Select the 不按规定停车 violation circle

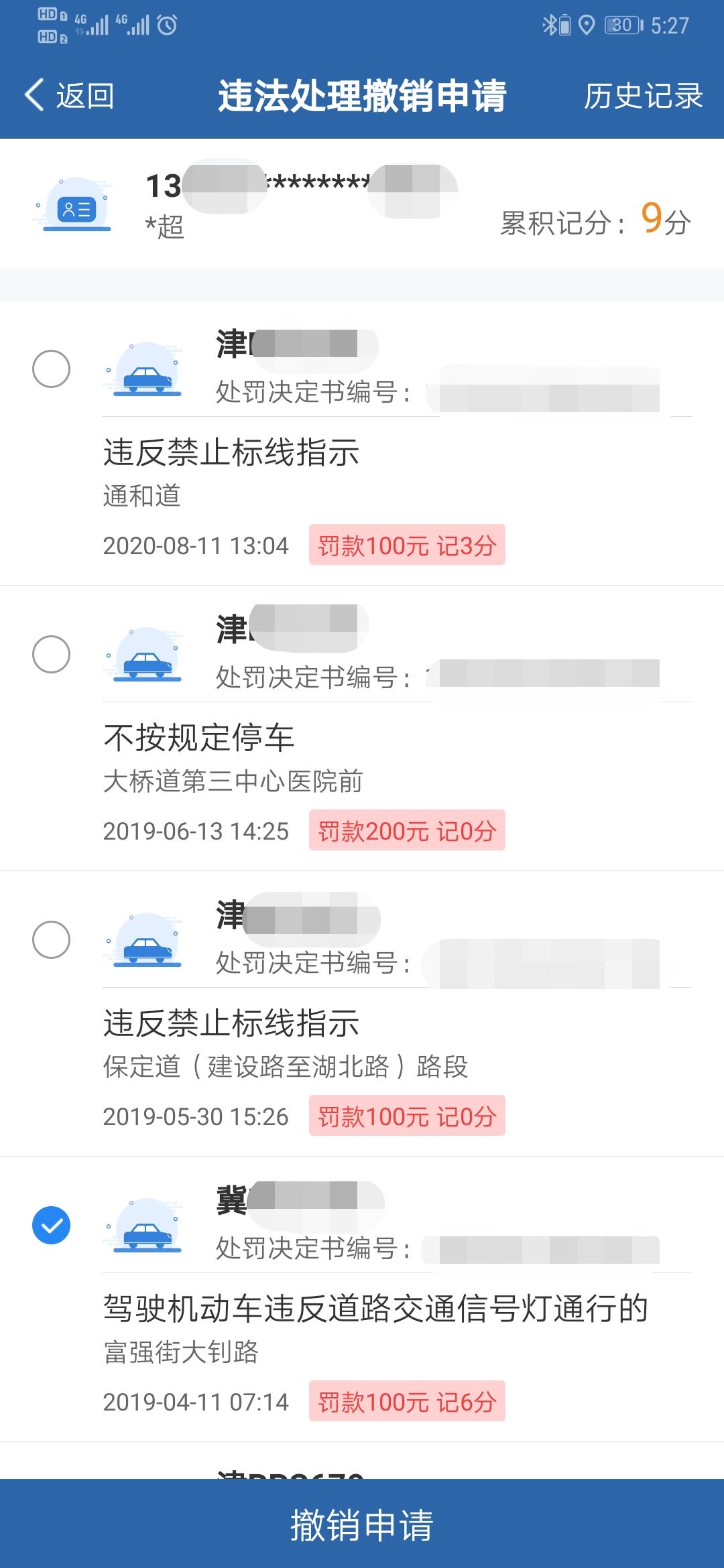[51, 653]
